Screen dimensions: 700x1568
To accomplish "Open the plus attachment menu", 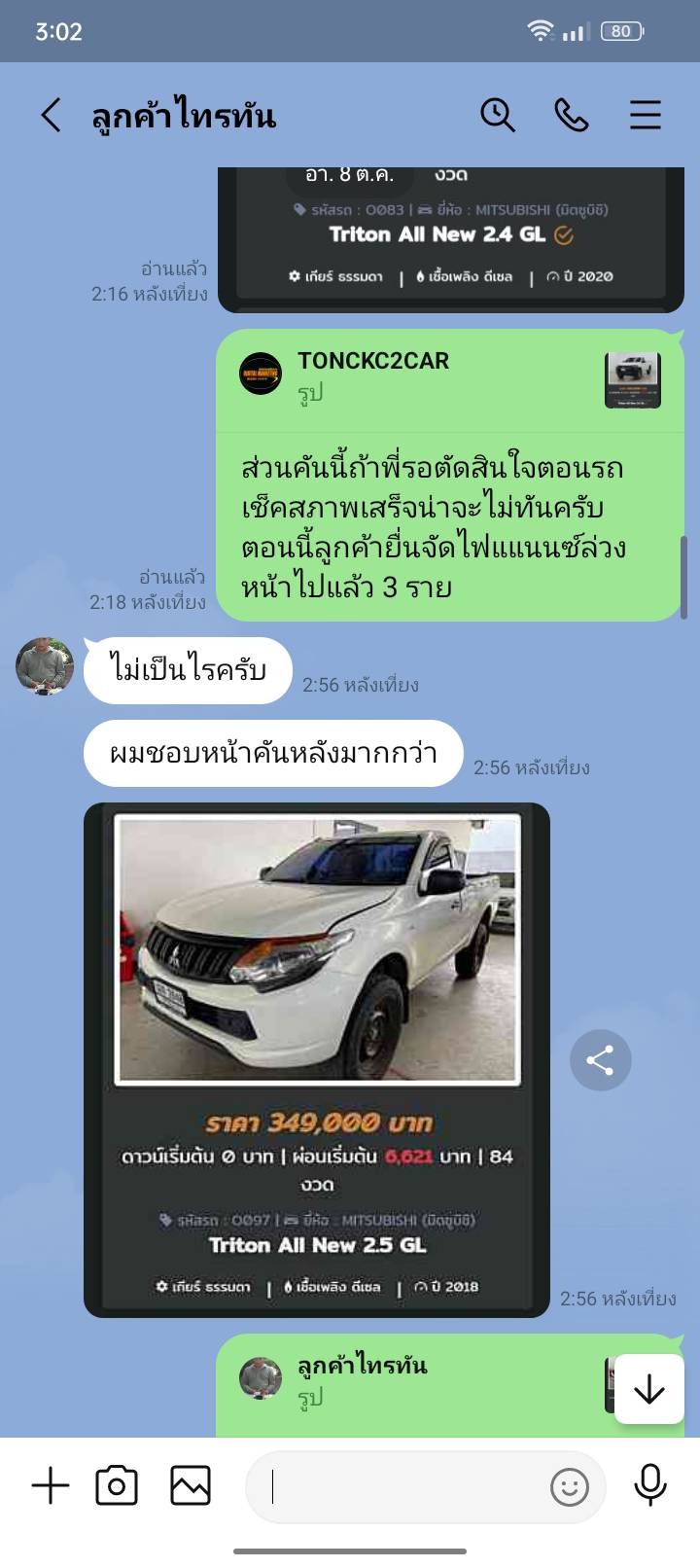I will point(51,1486).
